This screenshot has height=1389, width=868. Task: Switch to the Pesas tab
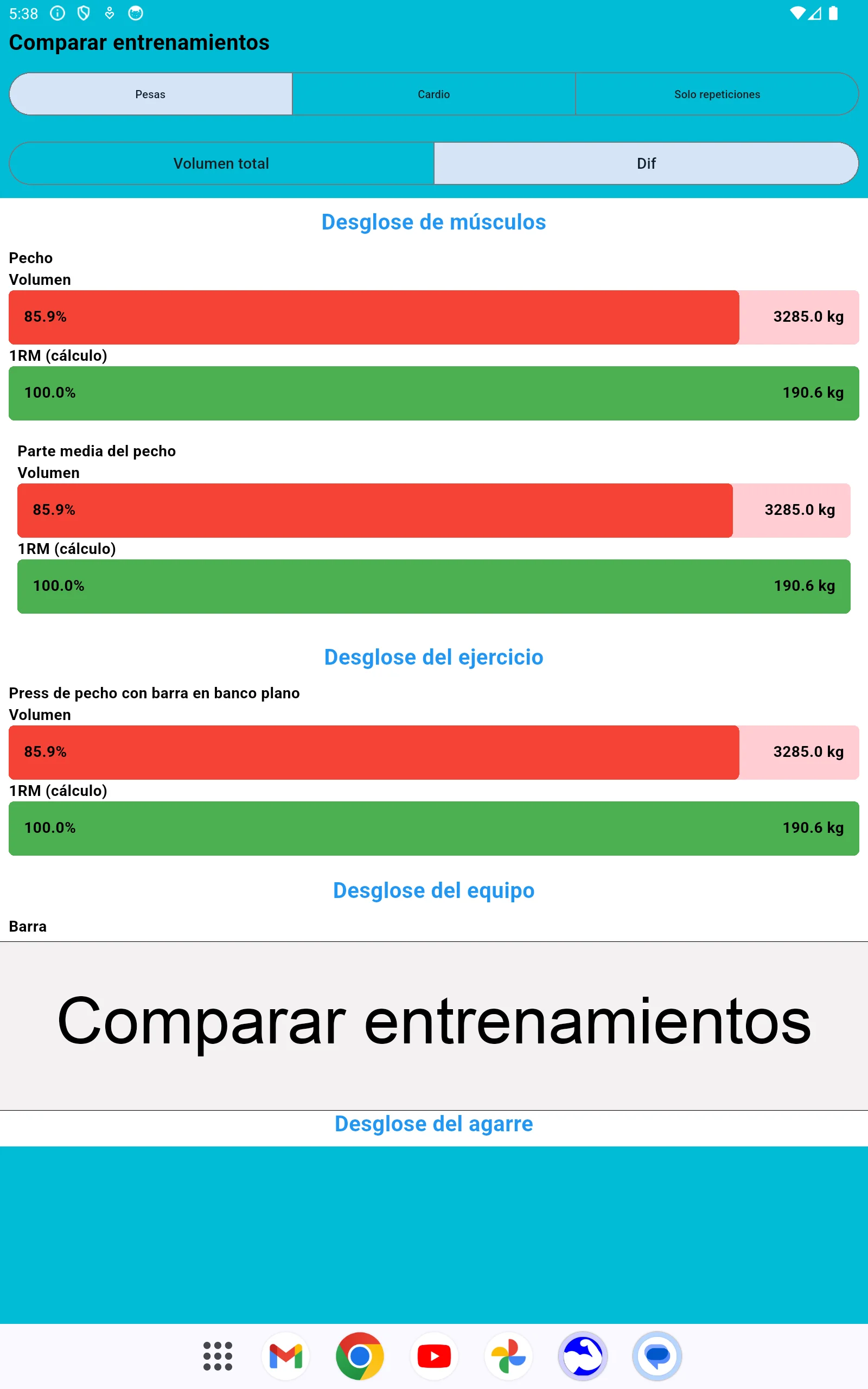151,94
